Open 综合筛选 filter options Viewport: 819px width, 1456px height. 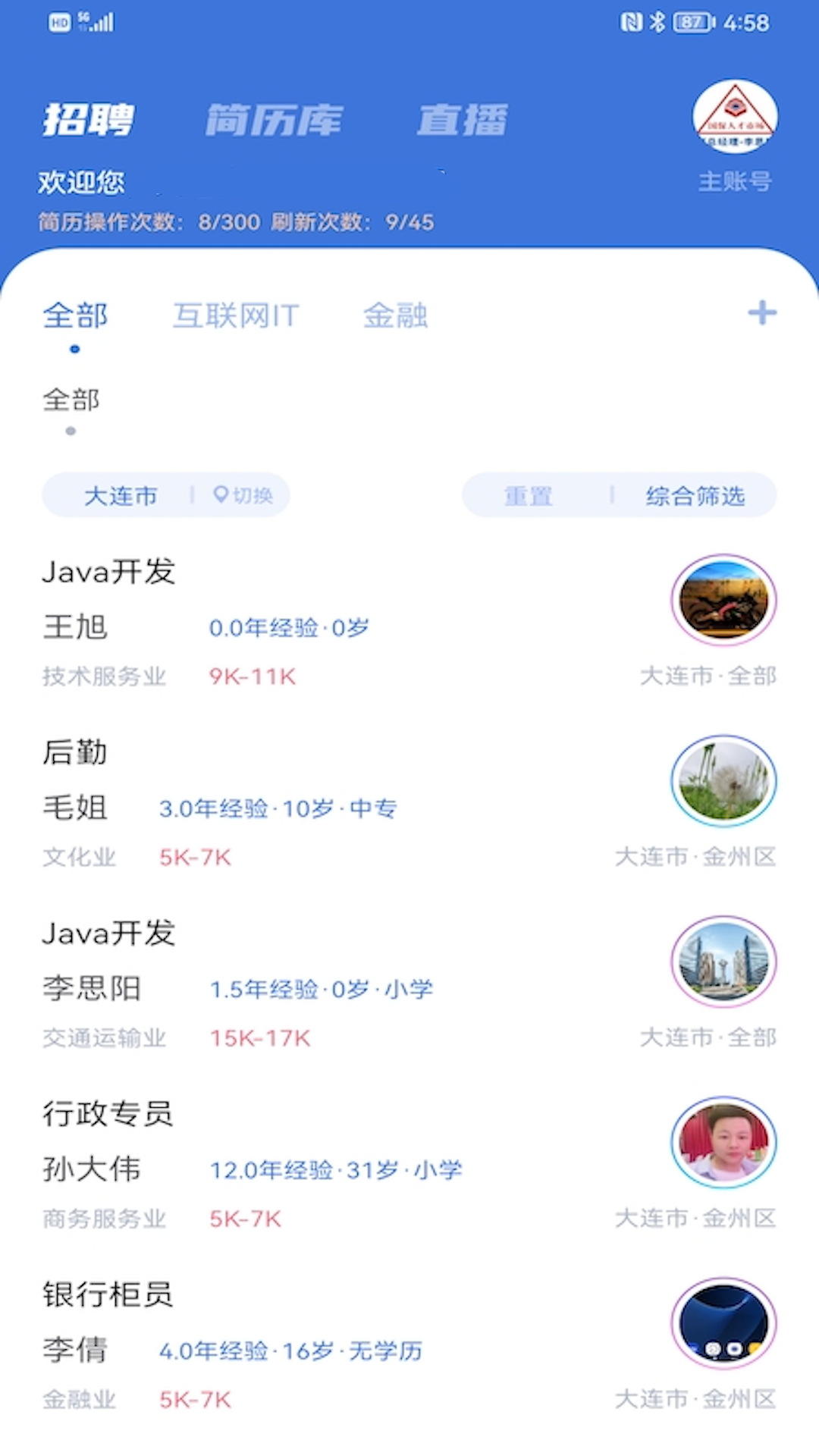coord(695,496)
